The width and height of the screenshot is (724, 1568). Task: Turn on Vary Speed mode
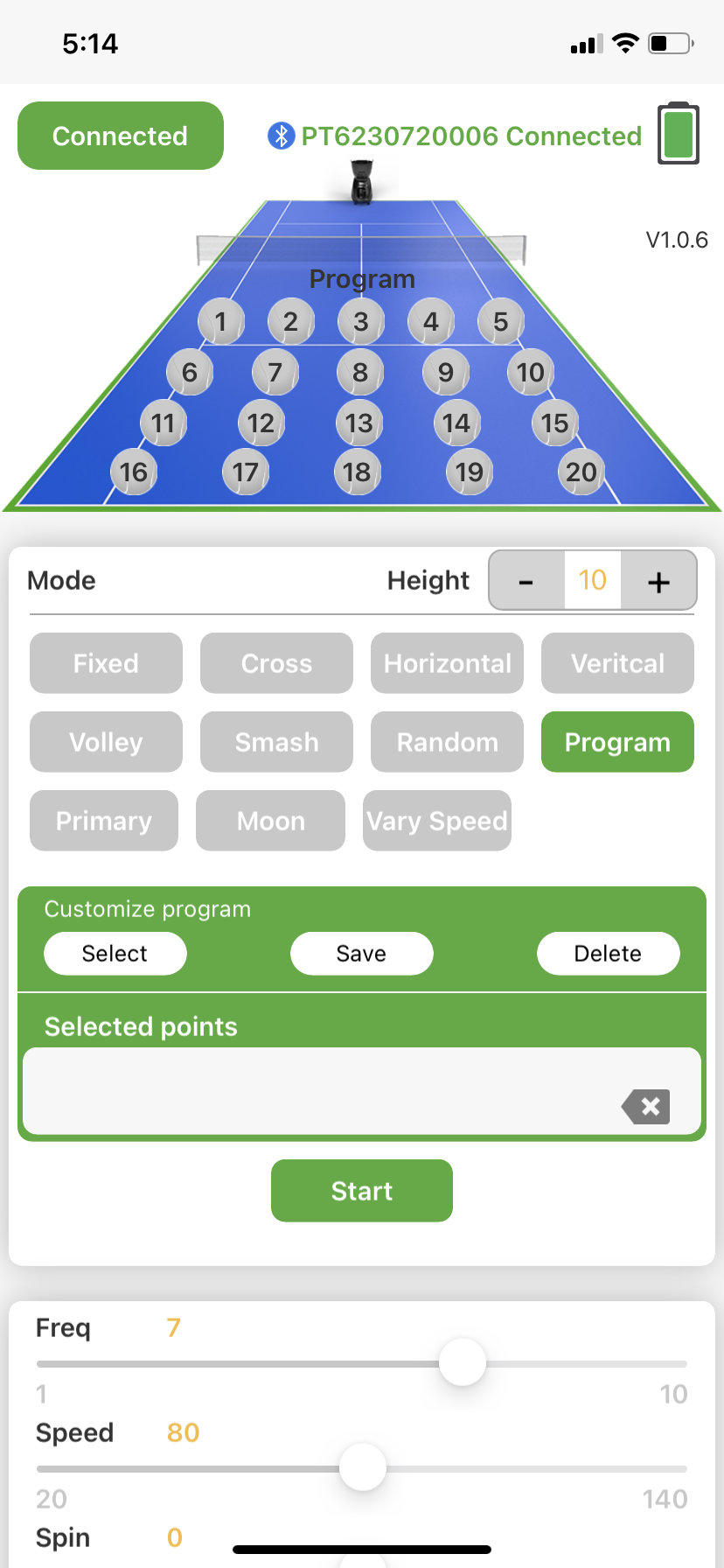coord(437,821)
